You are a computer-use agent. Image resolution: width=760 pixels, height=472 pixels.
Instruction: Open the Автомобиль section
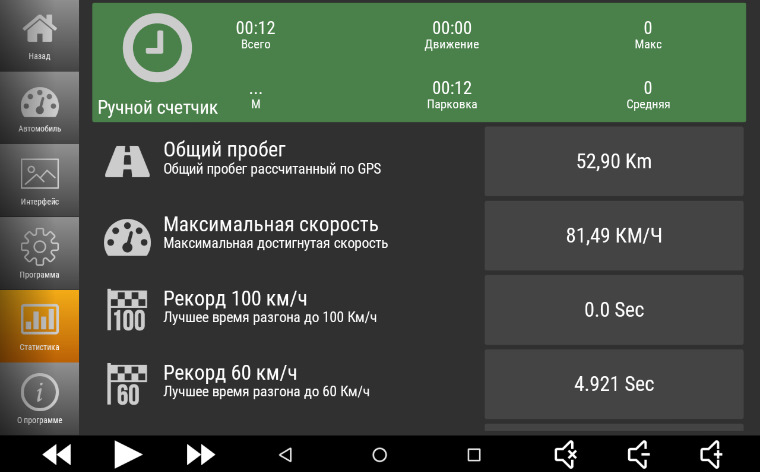click(39, 108)
